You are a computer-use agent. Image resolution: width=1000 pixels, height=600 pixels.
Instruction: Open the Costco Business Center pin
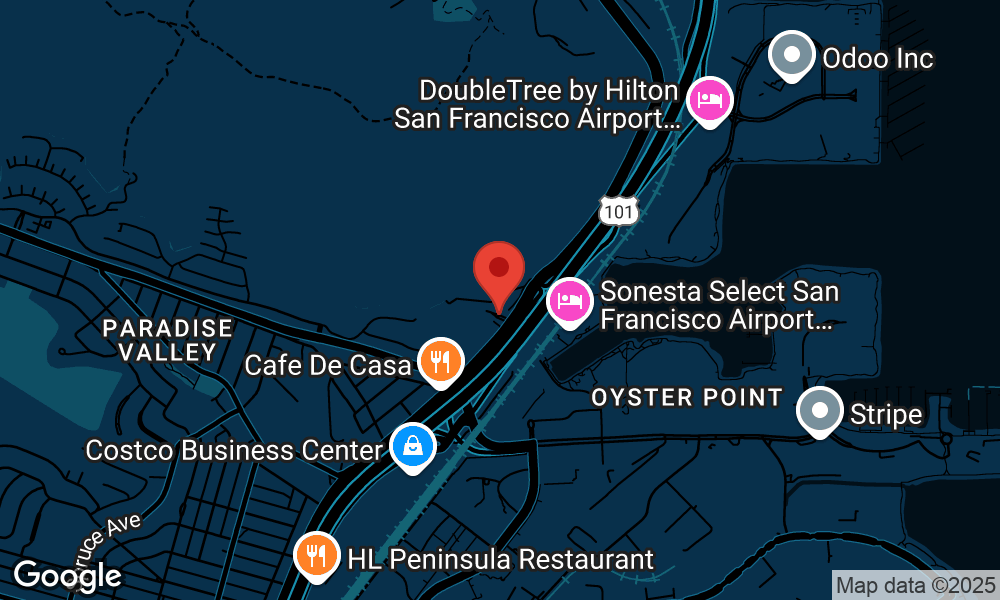(x=412, y=446)
